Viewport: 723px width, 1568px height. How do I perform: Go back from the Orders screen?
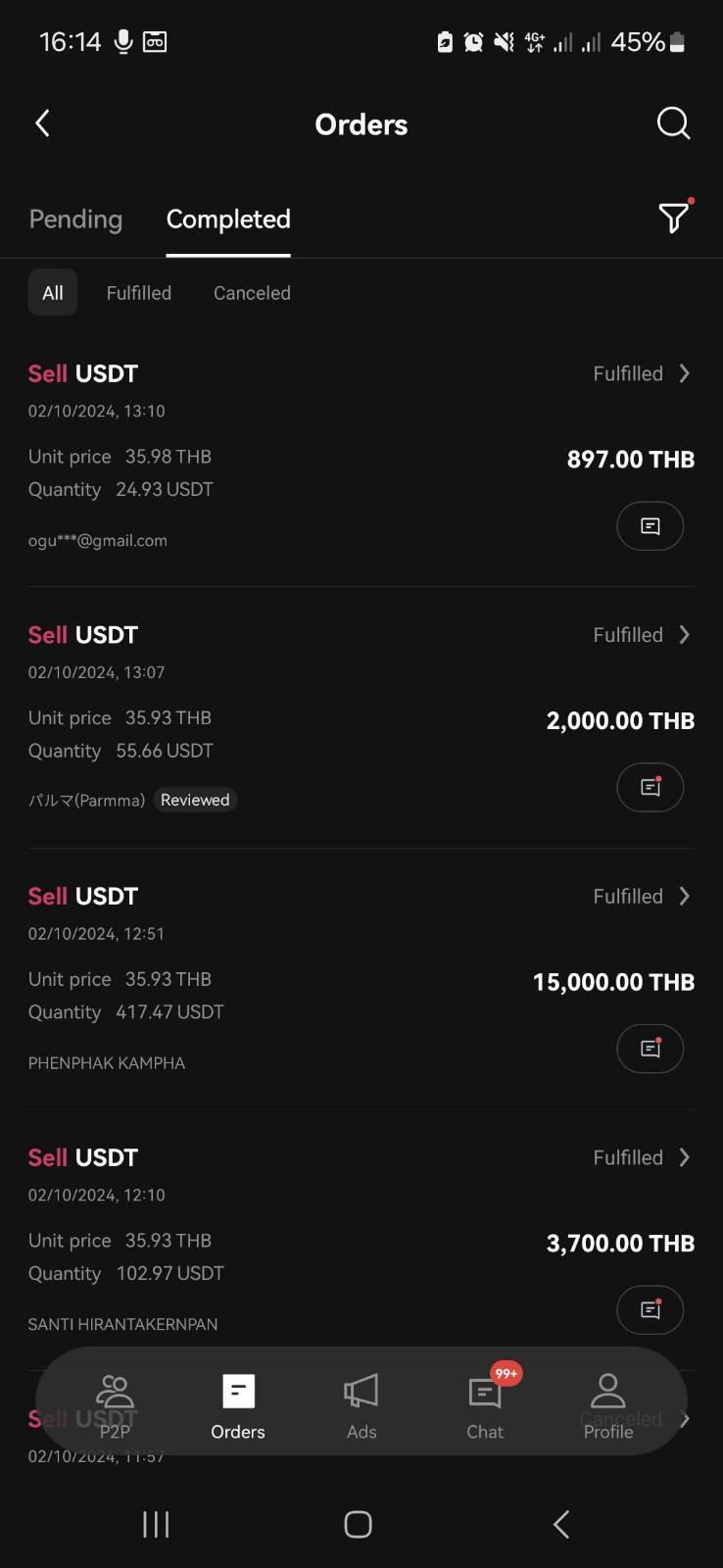42,123
